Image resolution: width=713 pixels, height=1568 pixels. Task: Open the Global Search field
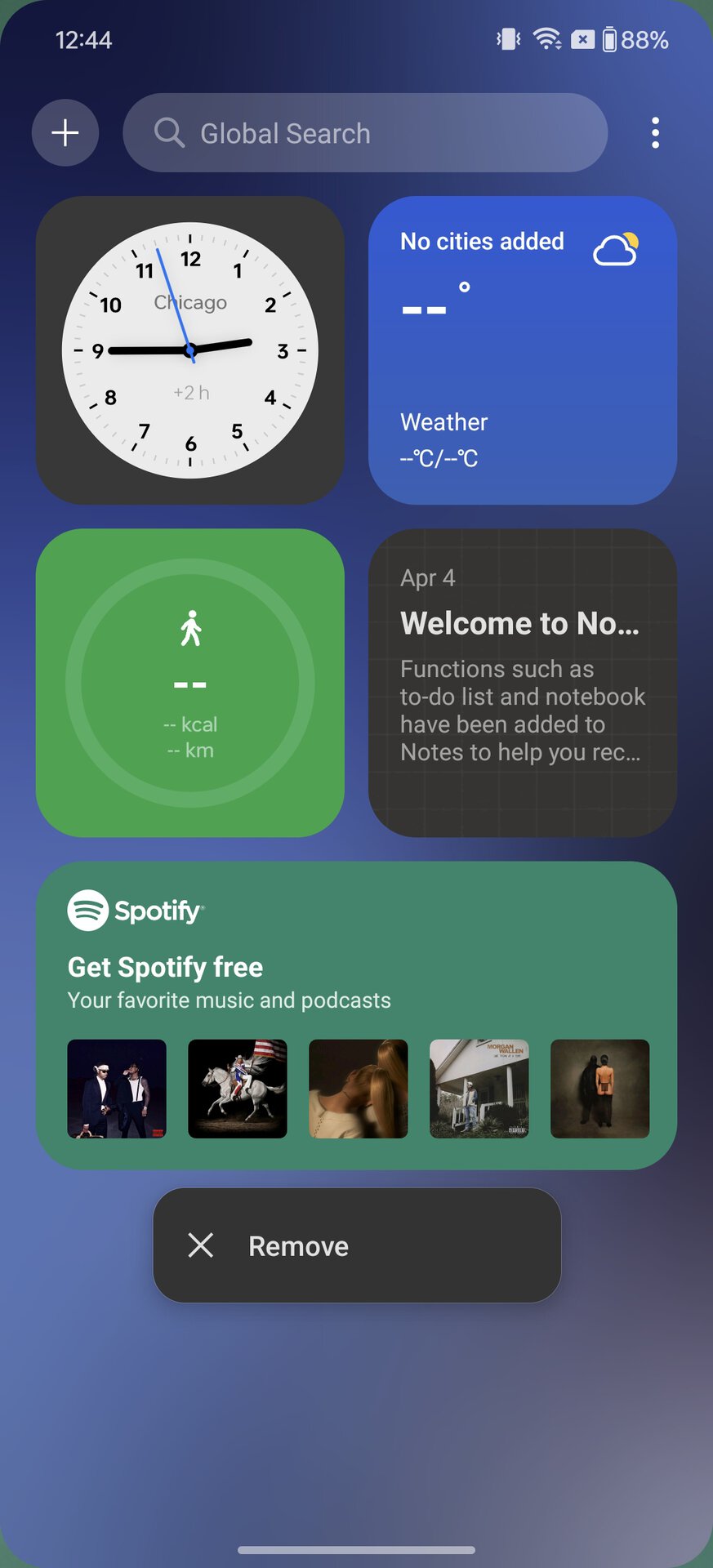click(x=365, y=133)
